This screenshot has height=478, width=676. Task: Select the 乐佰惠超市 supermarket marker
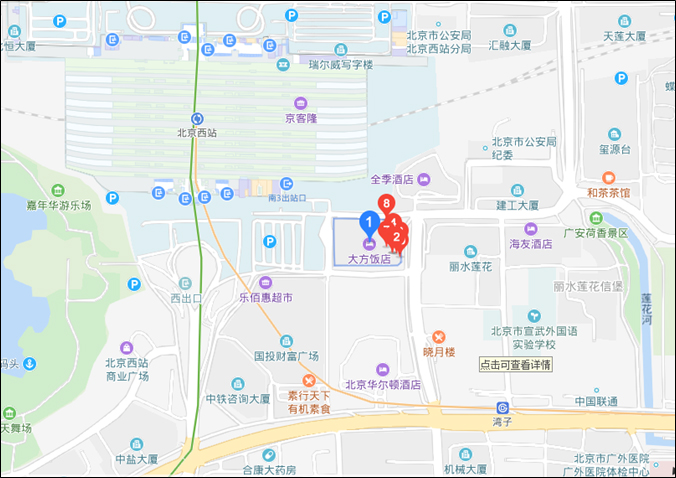coord(265,283)
